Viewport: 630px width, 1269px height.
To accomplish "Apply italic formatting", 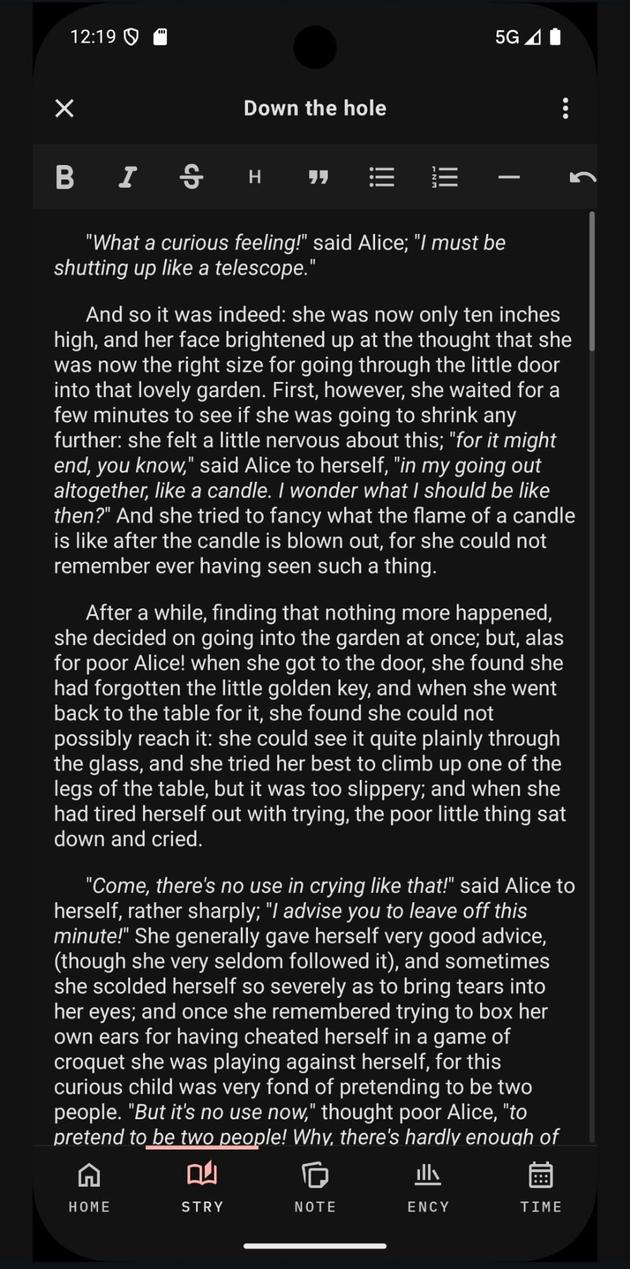I will pyautogui.click(x=127, y=177).
